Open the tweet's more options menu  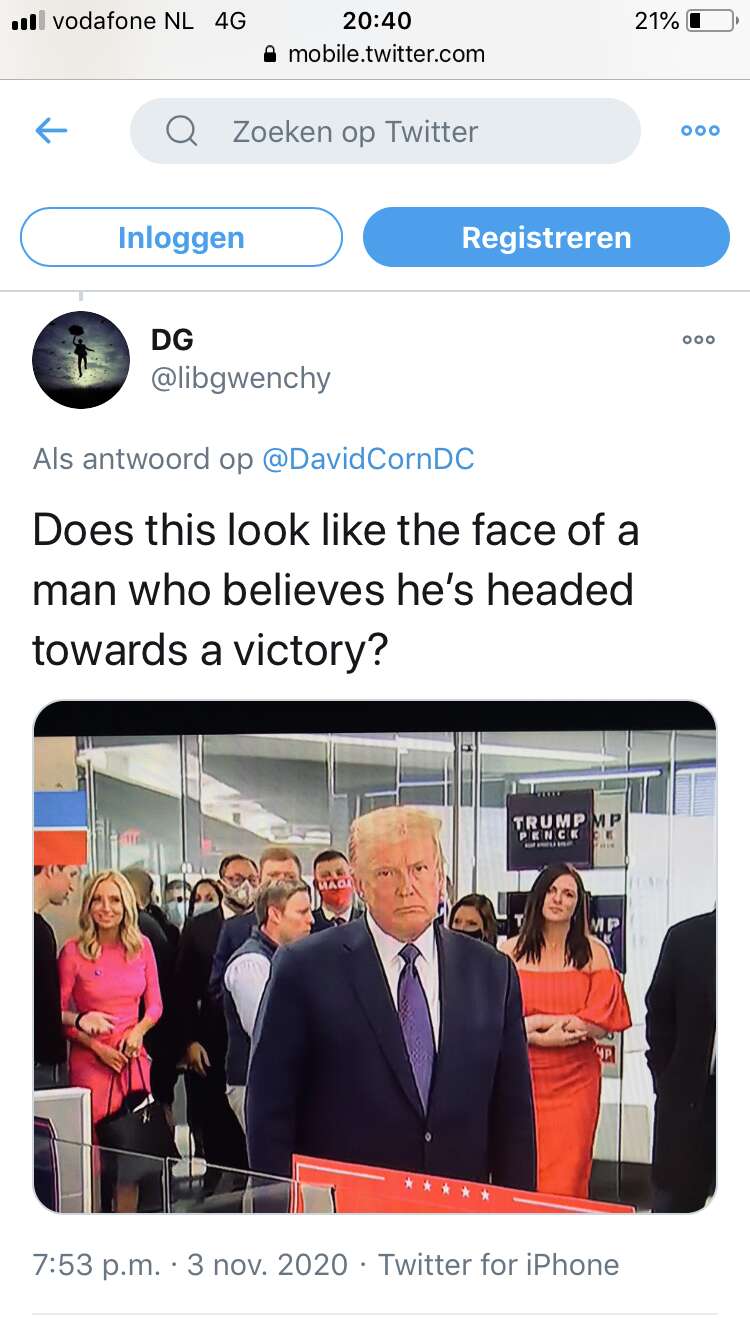pos(699,340)
